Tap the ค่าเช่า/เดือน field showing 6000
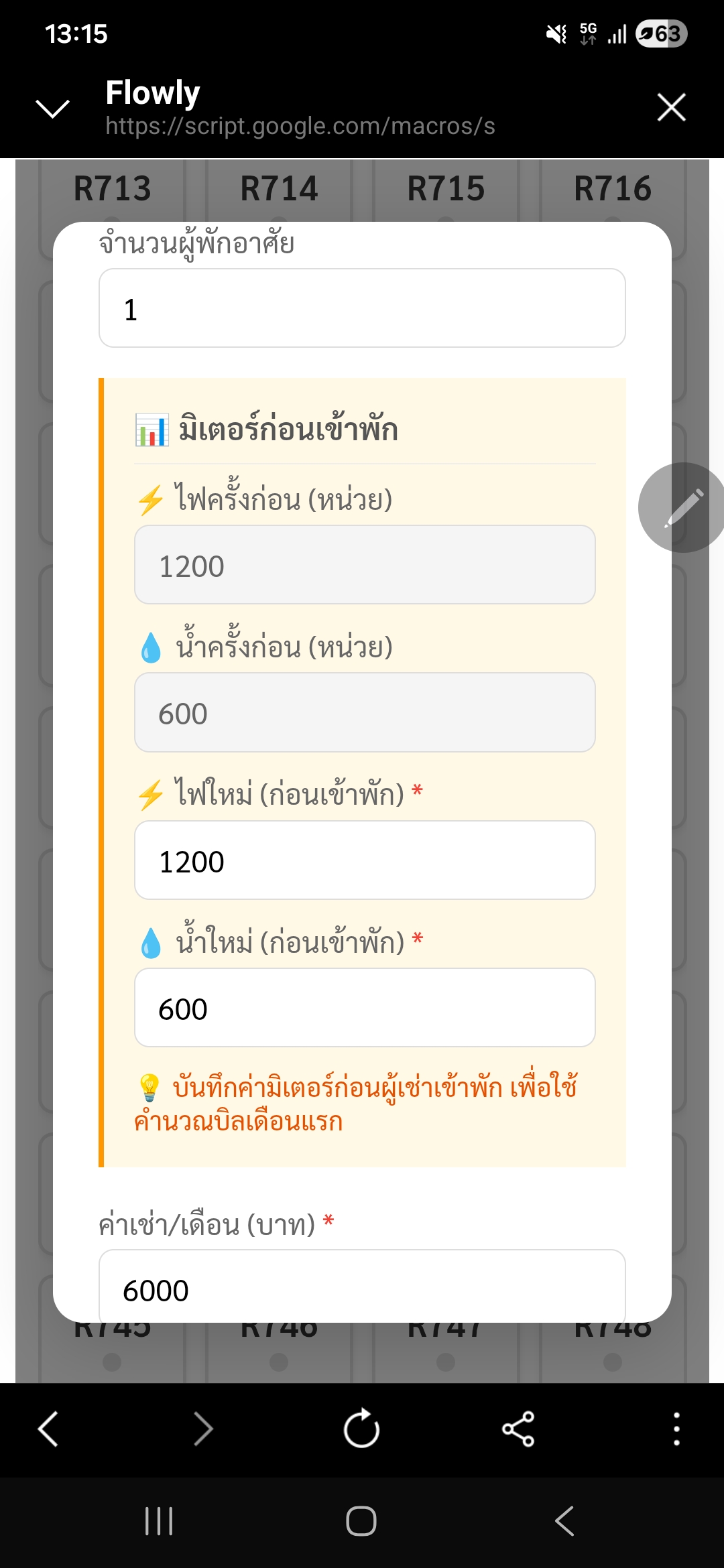Image resolution: width=724 pixels, height=1568 pixels. [362, 1288]
